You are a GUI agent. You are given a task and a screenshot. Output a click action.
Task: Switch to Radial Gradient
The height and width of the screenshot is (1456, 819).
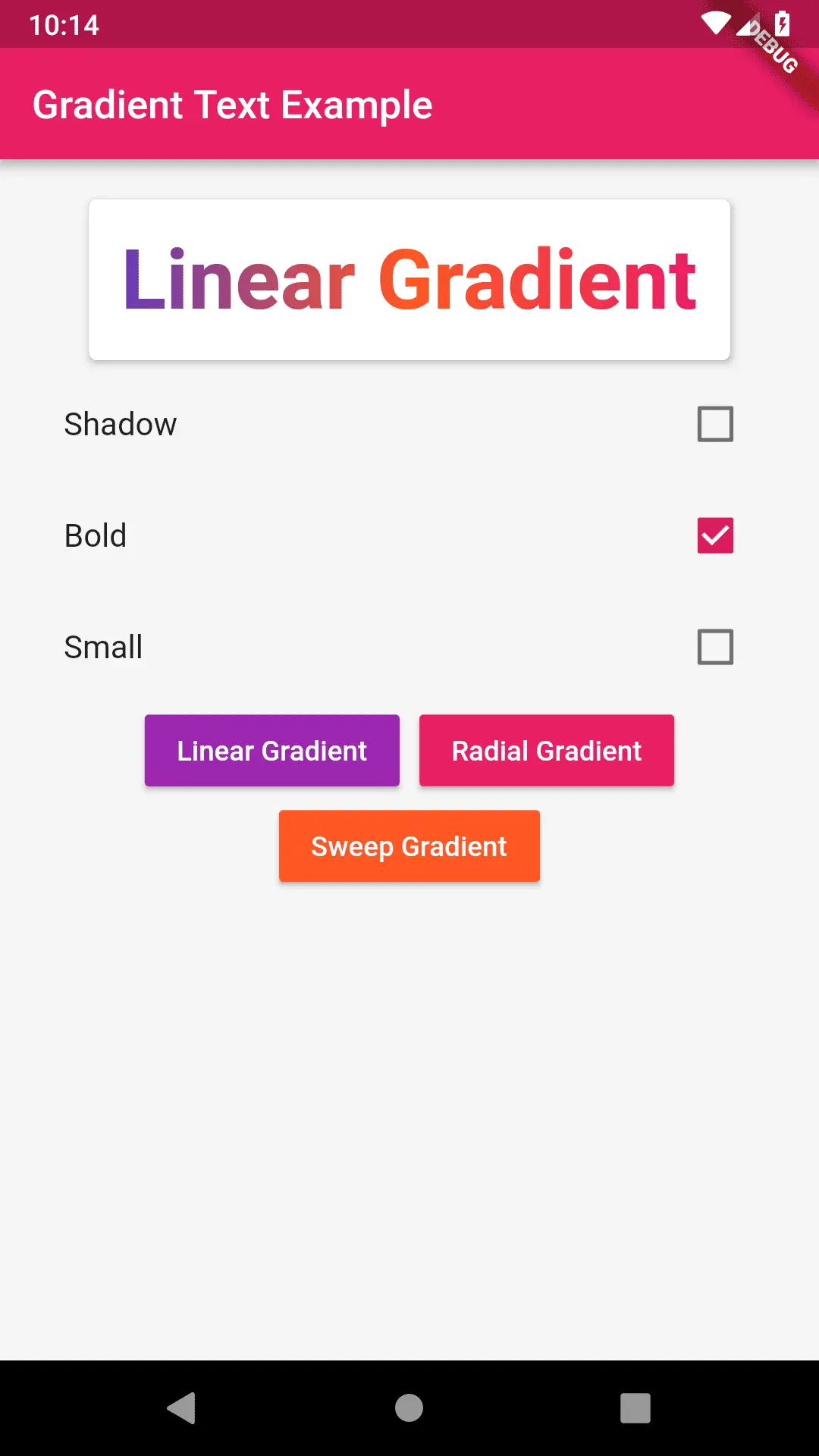(x=546, y=751)
